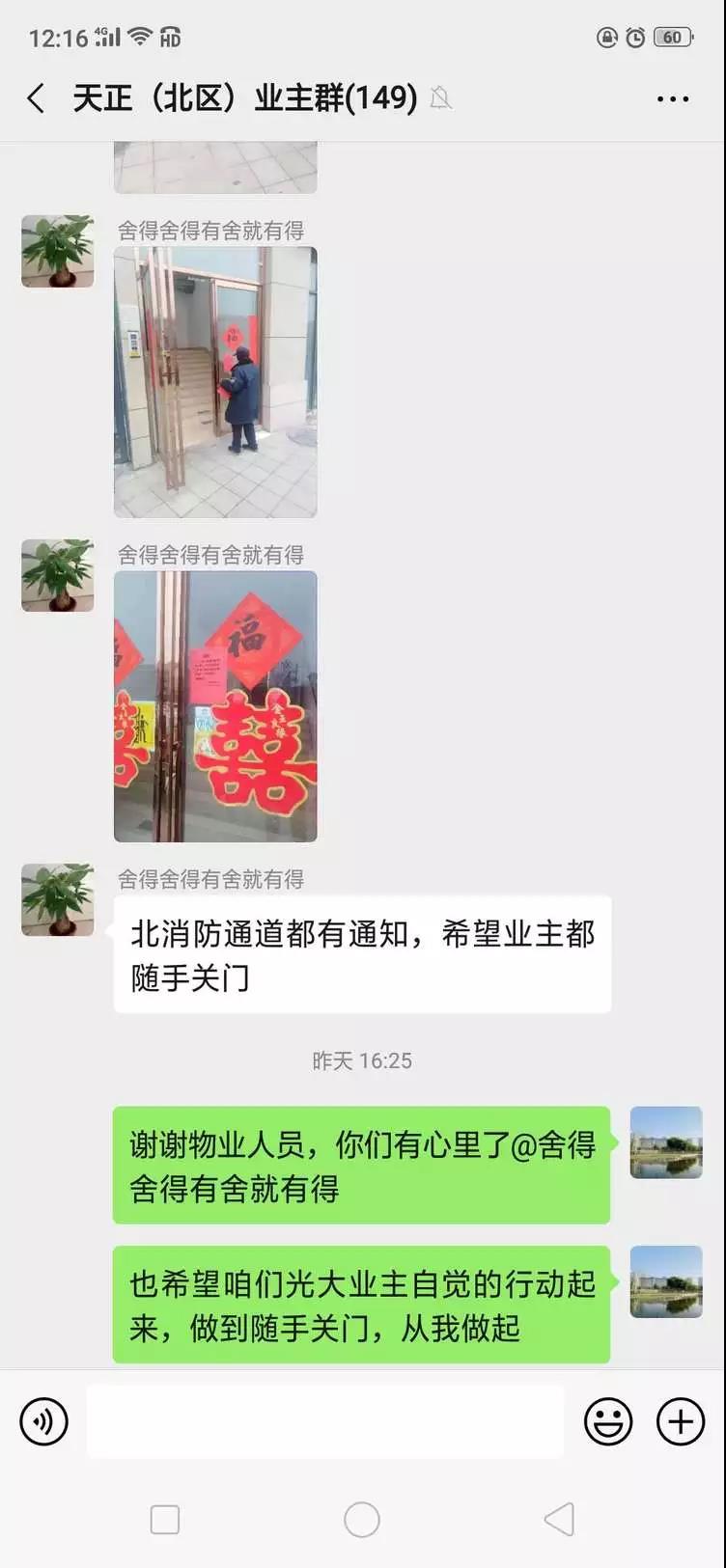The height and width of the screenshot is (1568, 726).
Task: View the photo of the worker at the door
Action: 215,382
